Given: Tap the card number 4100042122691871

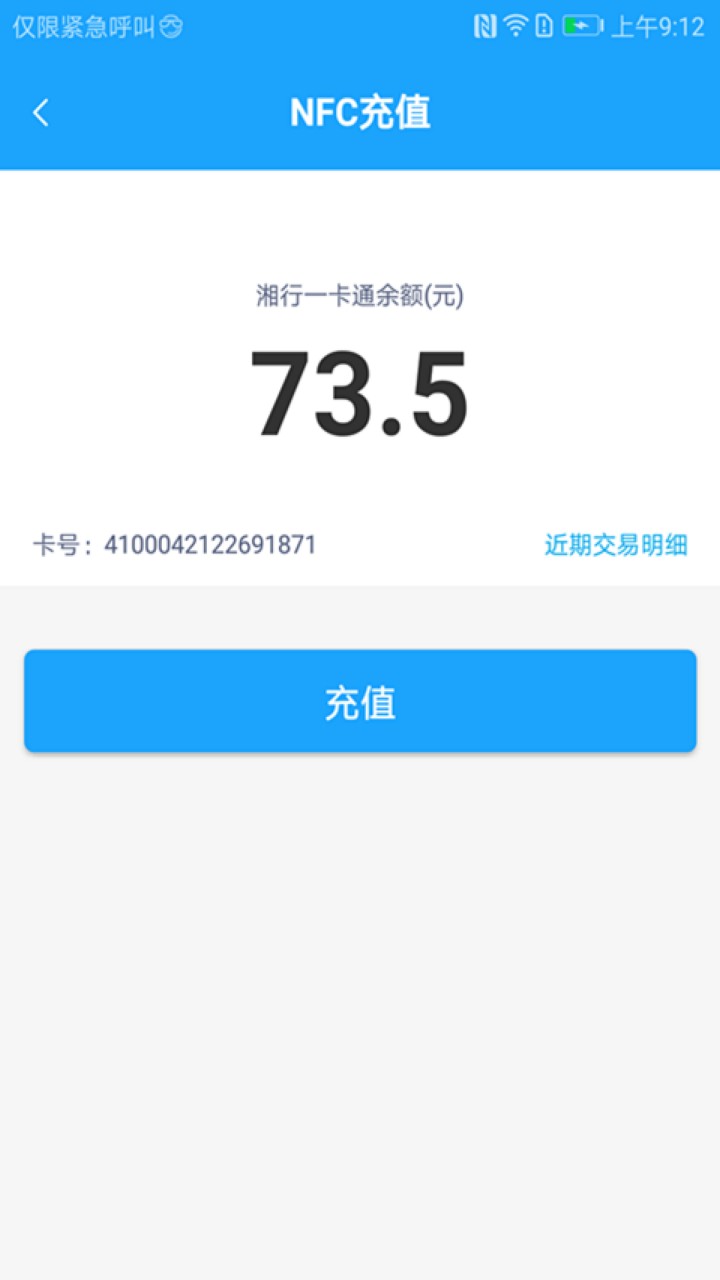Looking at the screenshot, I should click(213, 545).
